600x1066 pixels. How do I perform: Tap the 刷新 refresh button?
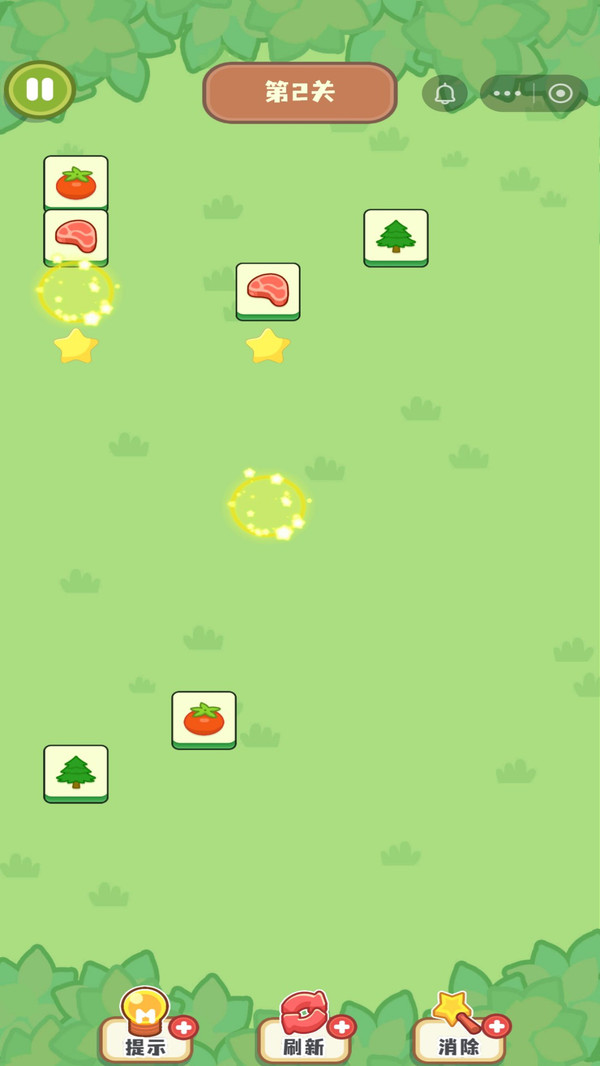click(304, 1030)
